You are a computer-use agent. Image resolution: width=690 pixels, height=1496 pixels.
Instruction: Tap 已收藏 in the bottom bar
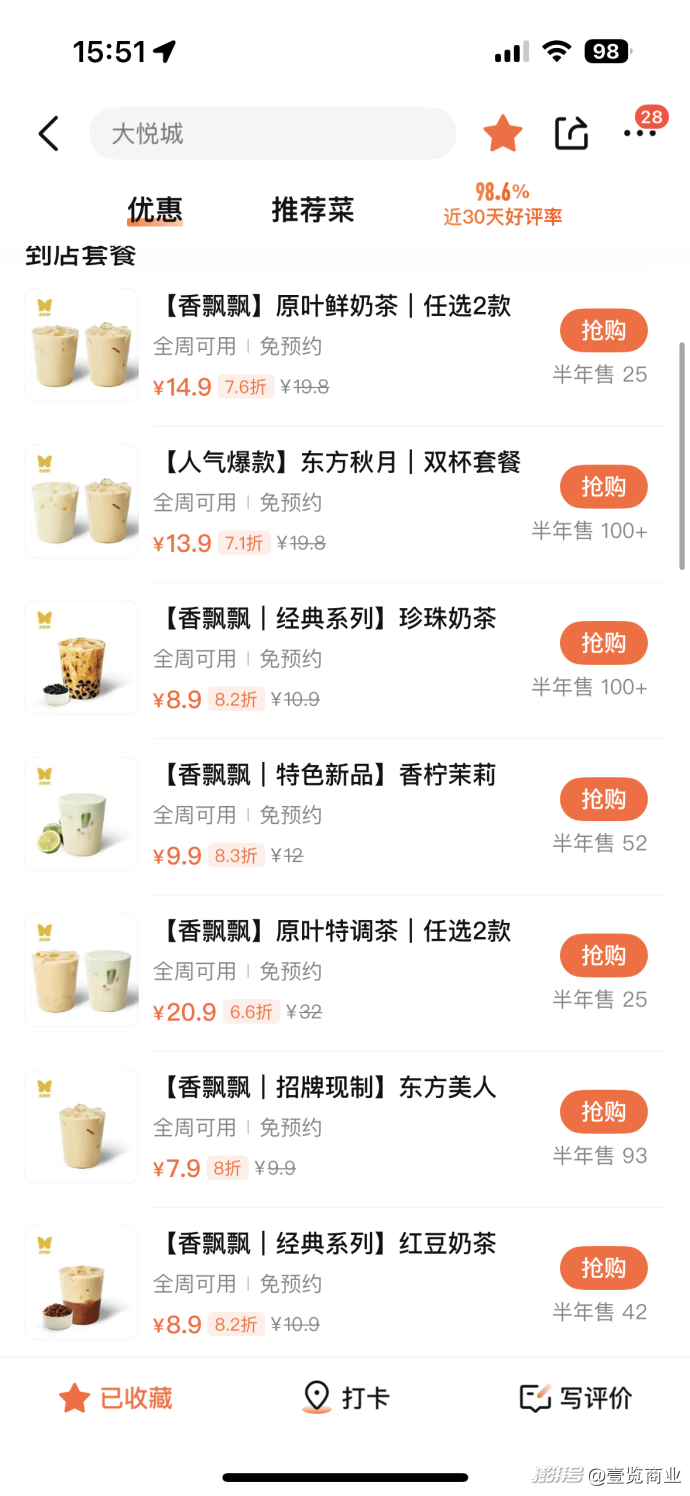(x=116, y=1397)
